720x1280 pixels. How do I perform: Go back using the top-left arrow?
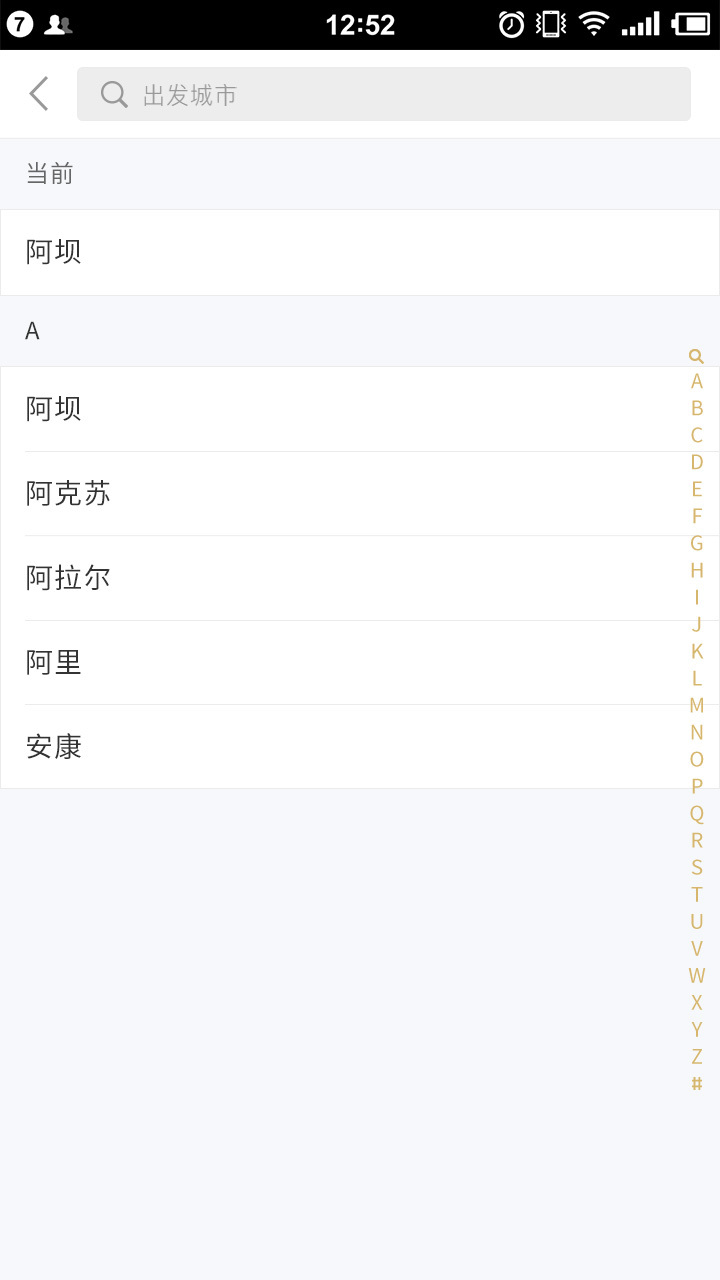tap(39, 94)
